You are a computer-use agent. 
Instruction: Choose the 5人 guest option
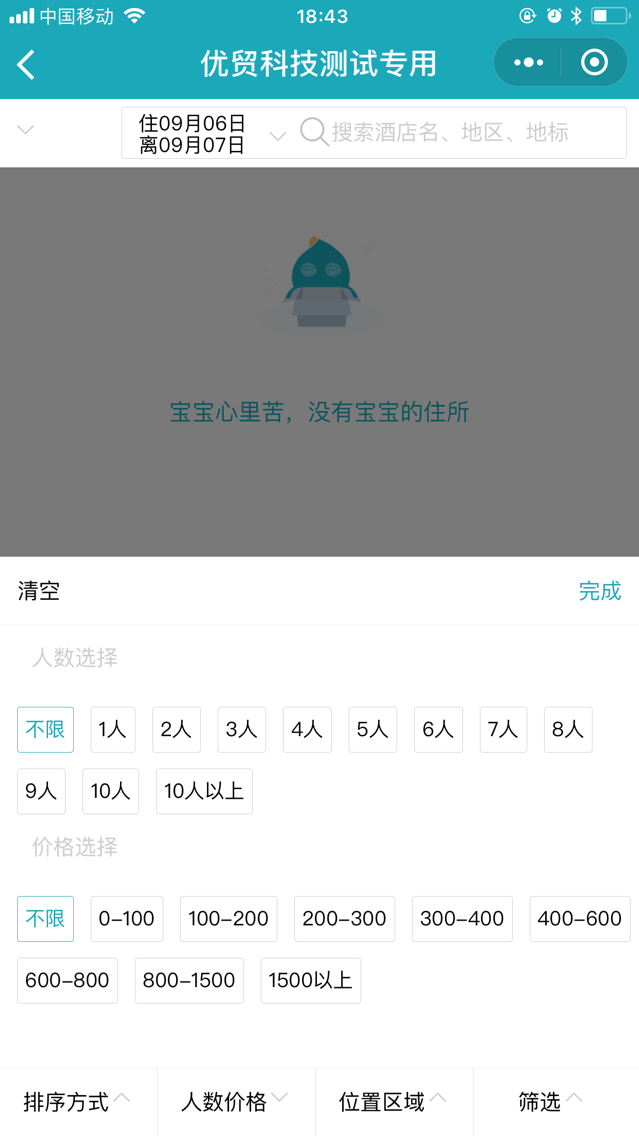pos(372,730)
